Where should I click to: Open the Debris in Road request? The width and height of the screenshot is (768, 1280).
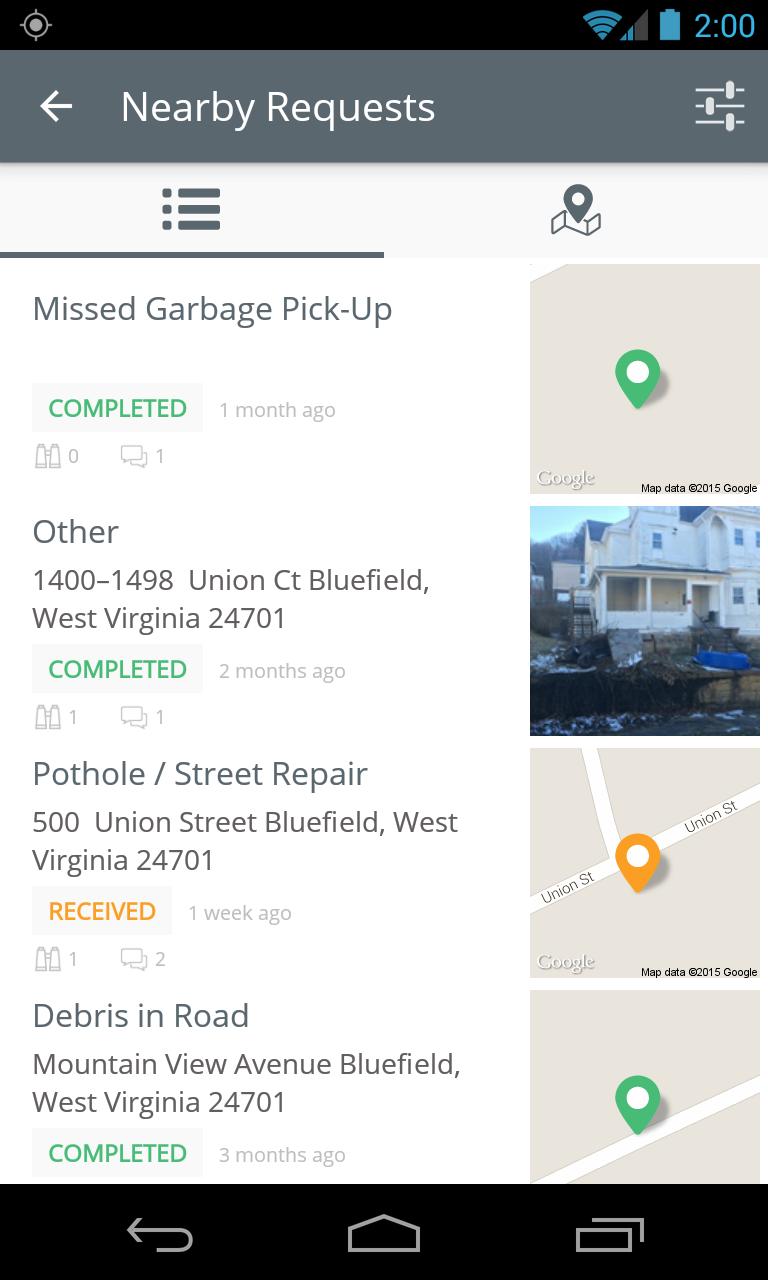pos(141,1015)
